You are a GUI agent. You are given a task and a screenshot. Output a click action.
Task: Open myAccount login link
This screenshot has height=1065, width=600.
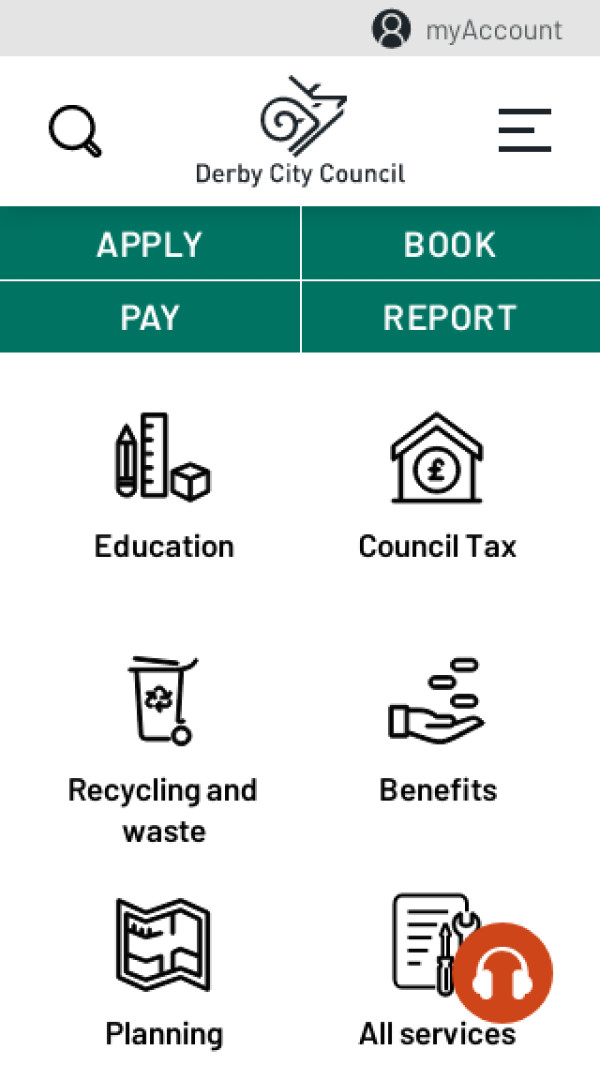click(468, 29)
